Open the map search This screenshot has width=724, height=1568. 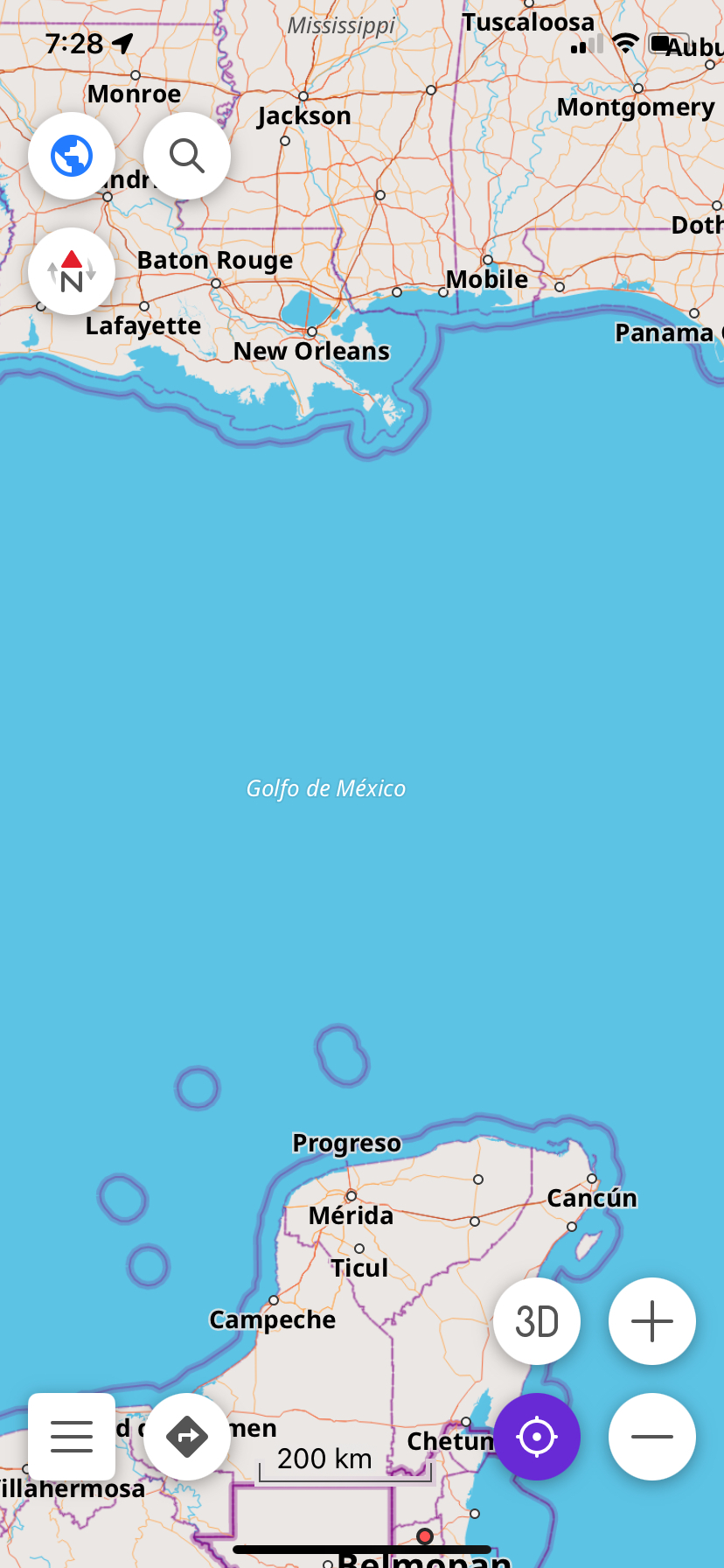point(187,157)
